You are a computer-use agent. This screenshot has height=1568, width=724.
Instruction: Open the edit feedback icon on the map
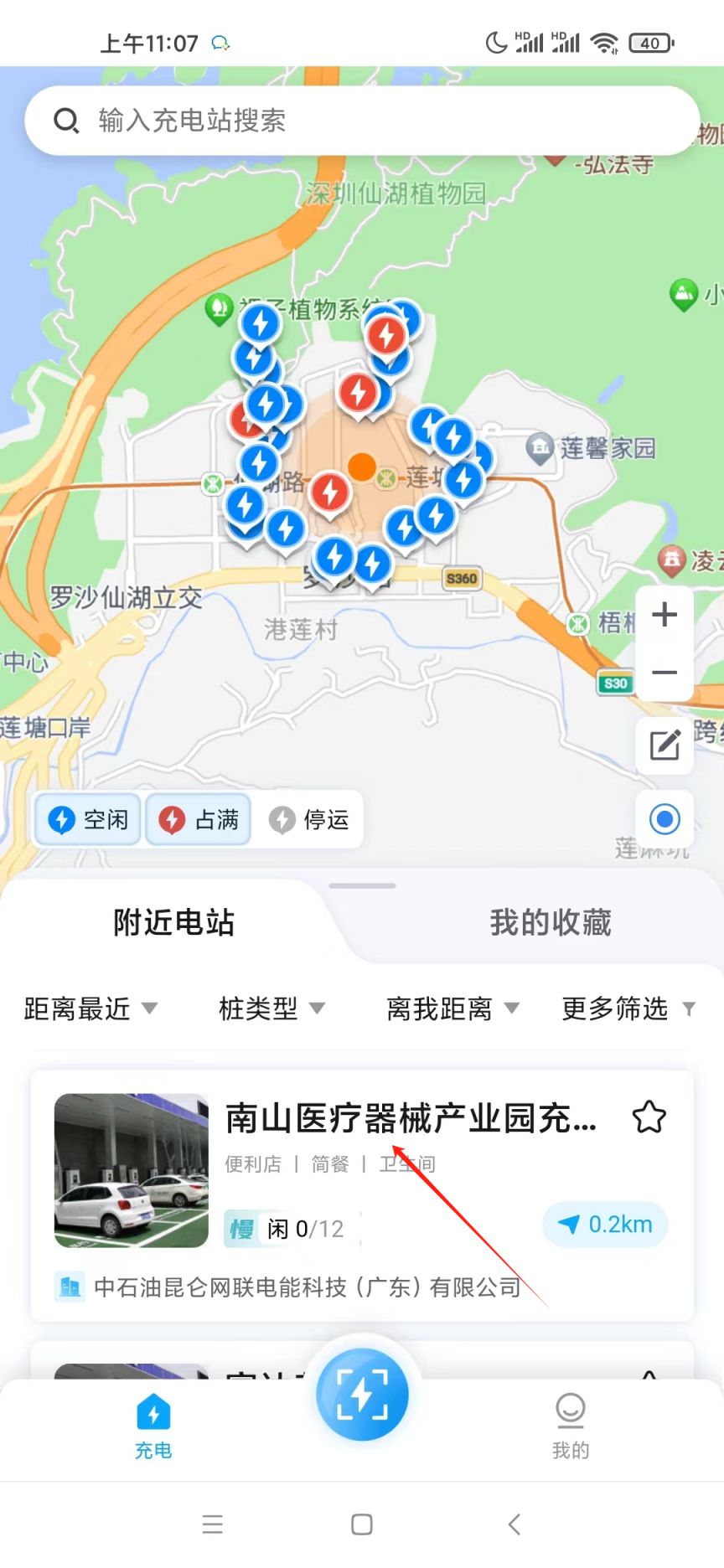point(665,745)
